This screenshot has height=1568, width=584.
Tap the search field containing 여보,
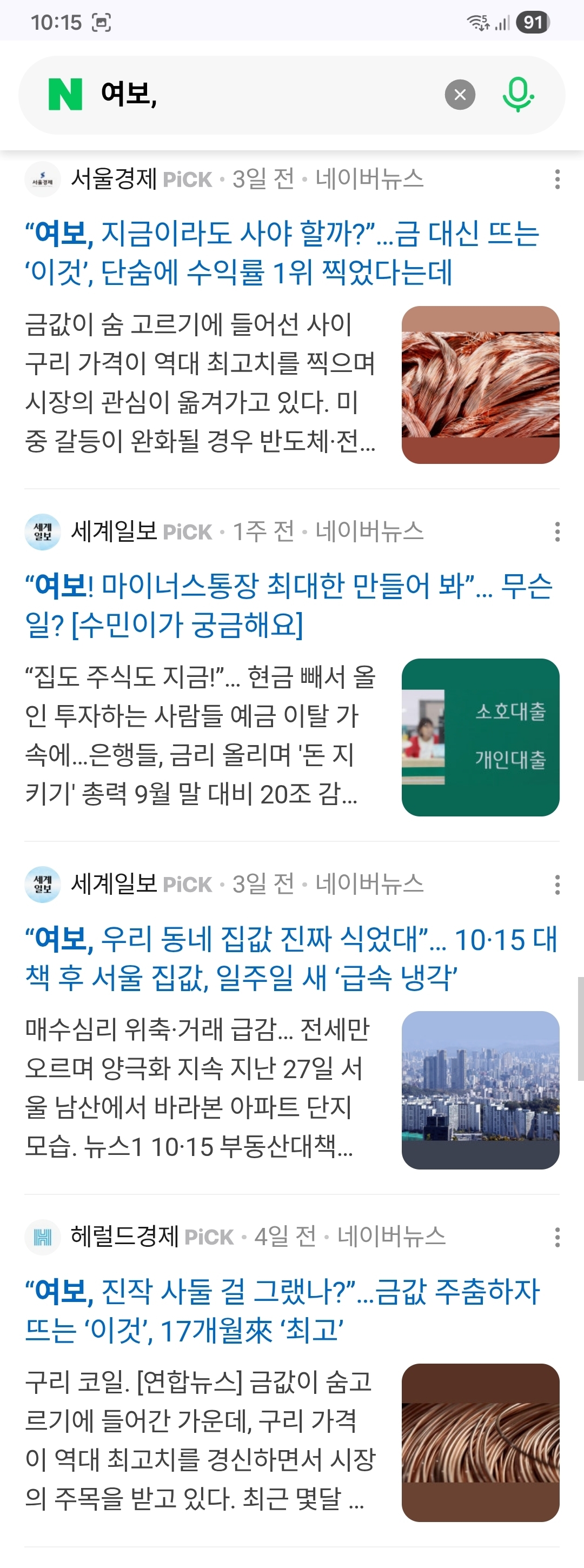click(x=268, y=95)
